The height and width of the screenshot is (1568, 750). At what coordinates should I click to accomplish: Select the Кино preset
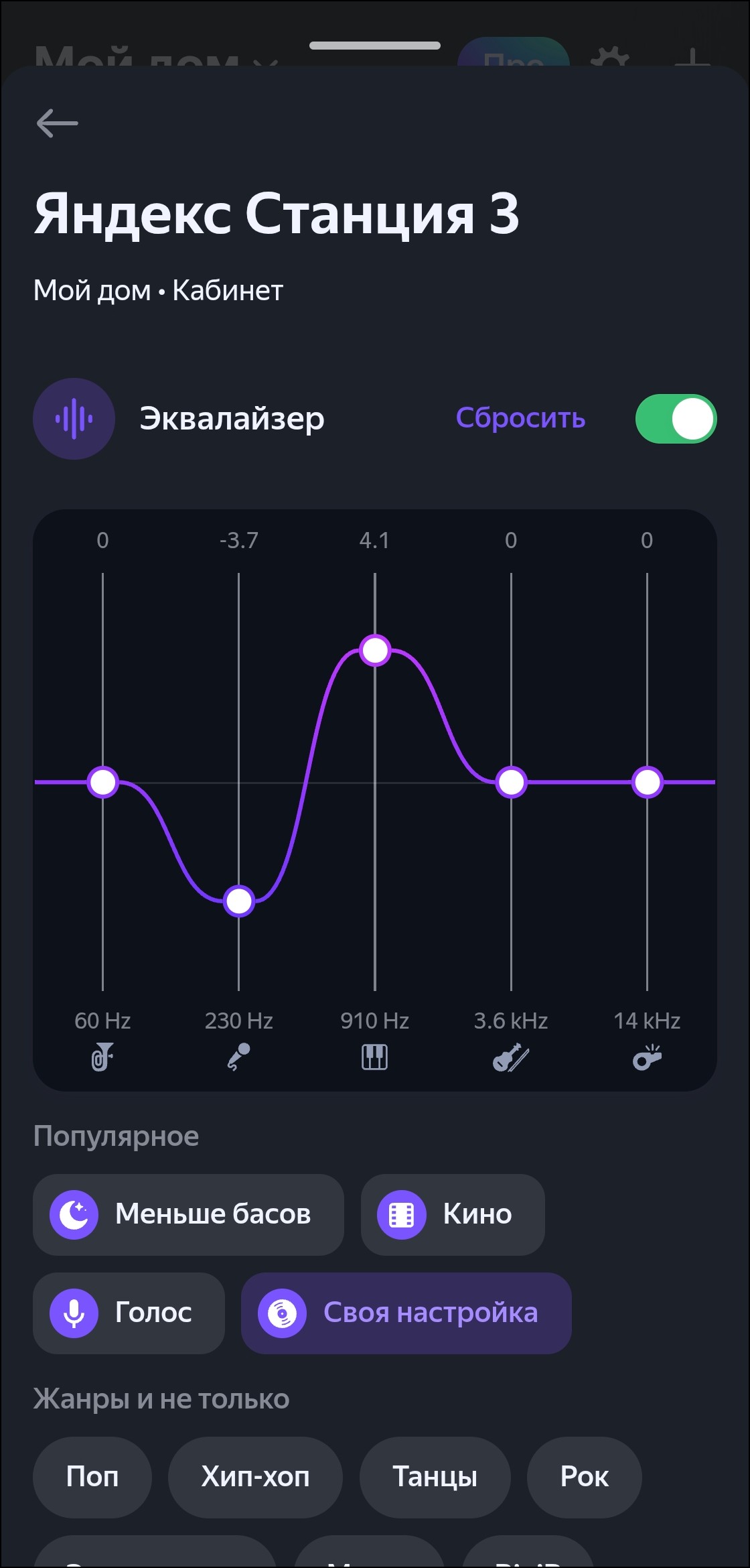pos(453,1214)
